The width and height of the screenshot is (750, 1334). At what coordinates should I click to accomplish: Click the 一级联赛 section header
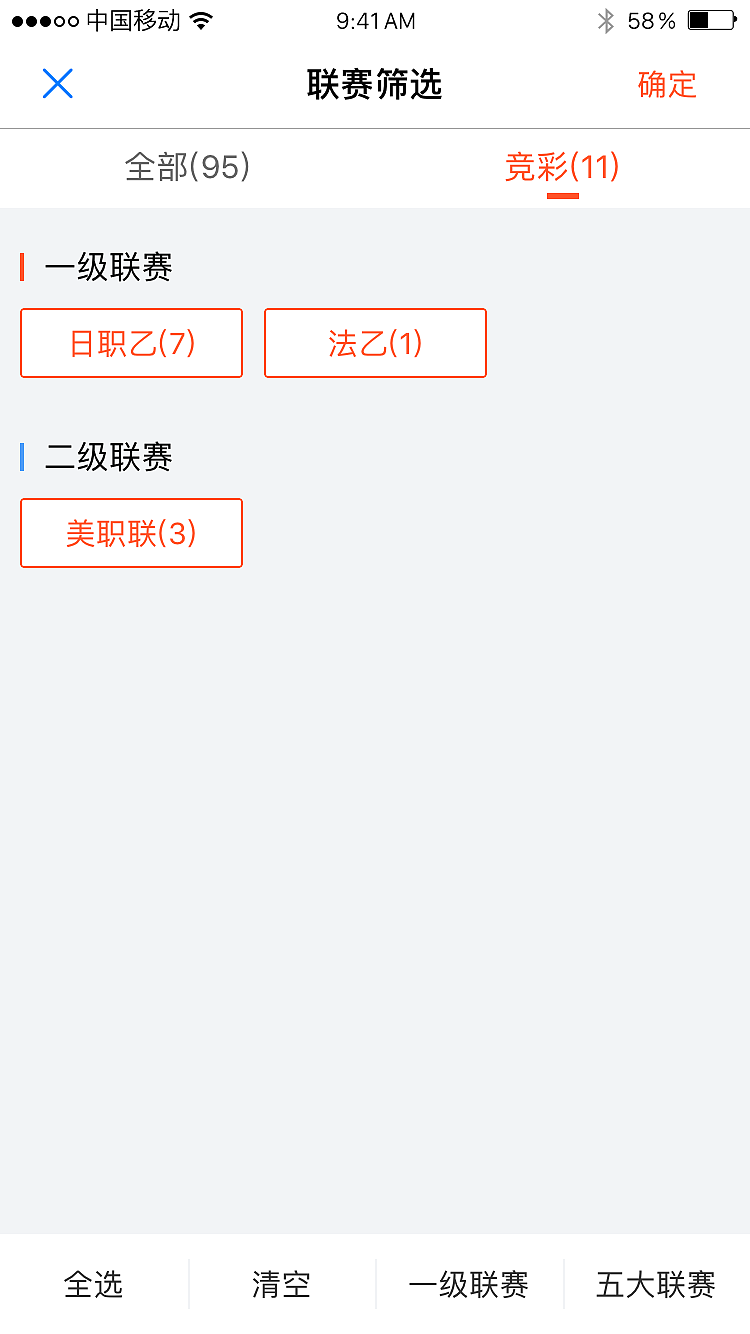(x=108, y=267)
